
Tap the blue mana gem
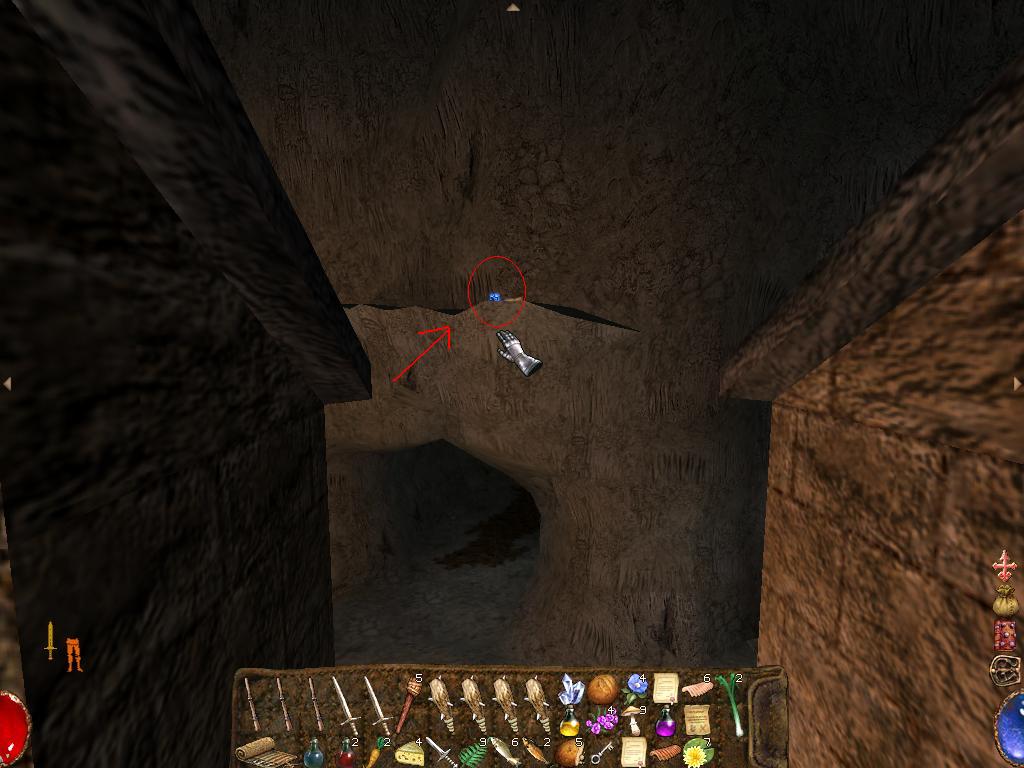pos(1011,725)
